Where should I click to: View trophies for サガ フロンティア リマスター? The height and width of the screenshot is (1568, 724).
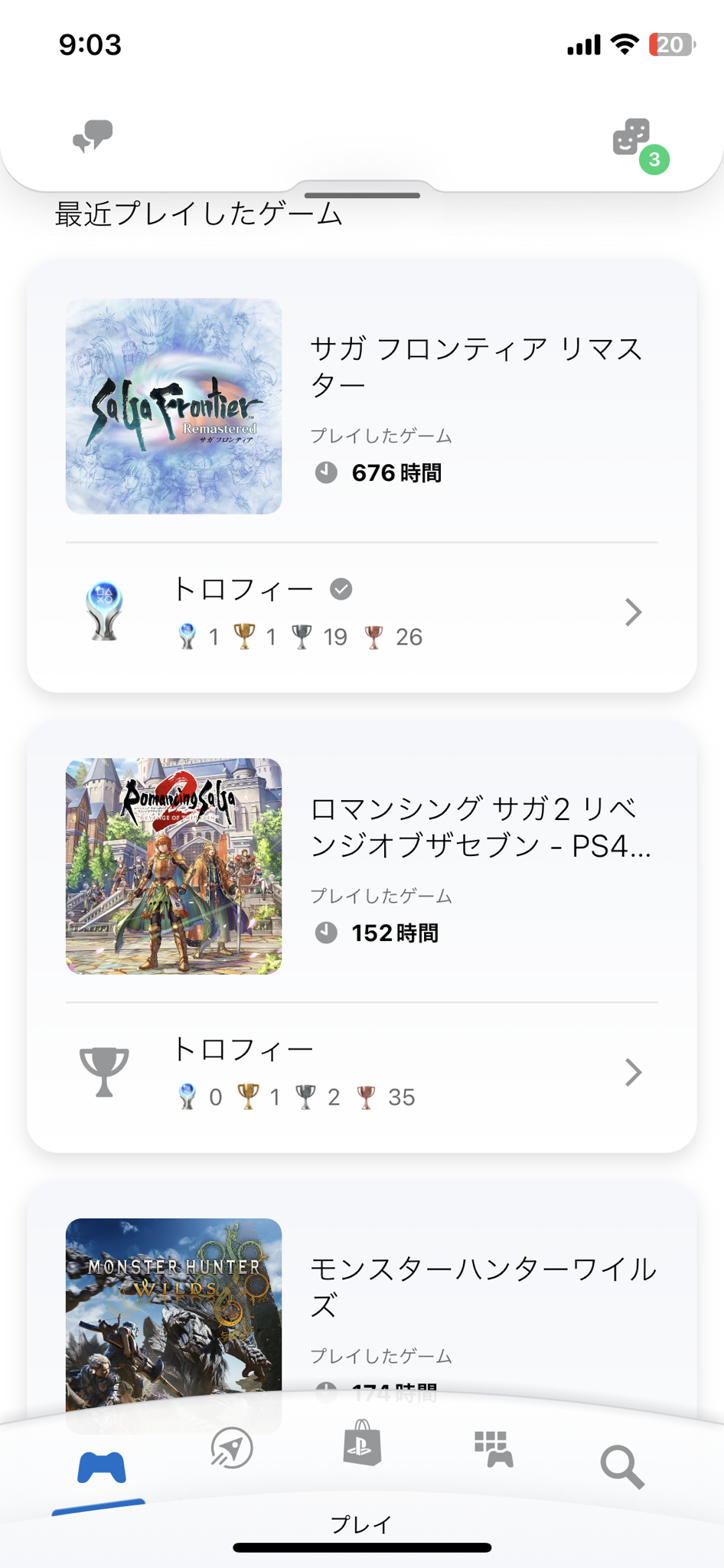point(361,612)
